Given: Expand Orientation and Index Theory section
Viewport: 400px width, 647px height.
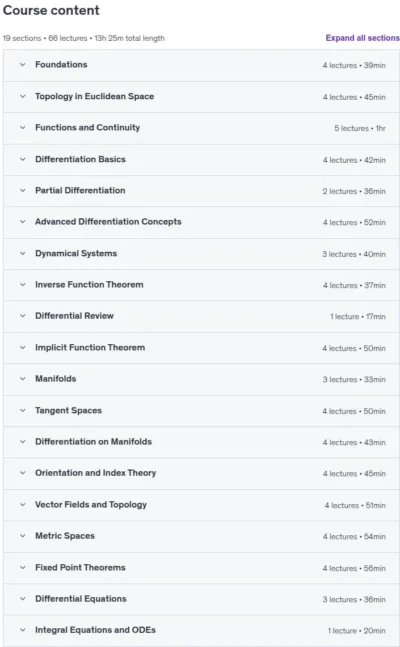Looking at the screenshot, I should pos(201,474).
